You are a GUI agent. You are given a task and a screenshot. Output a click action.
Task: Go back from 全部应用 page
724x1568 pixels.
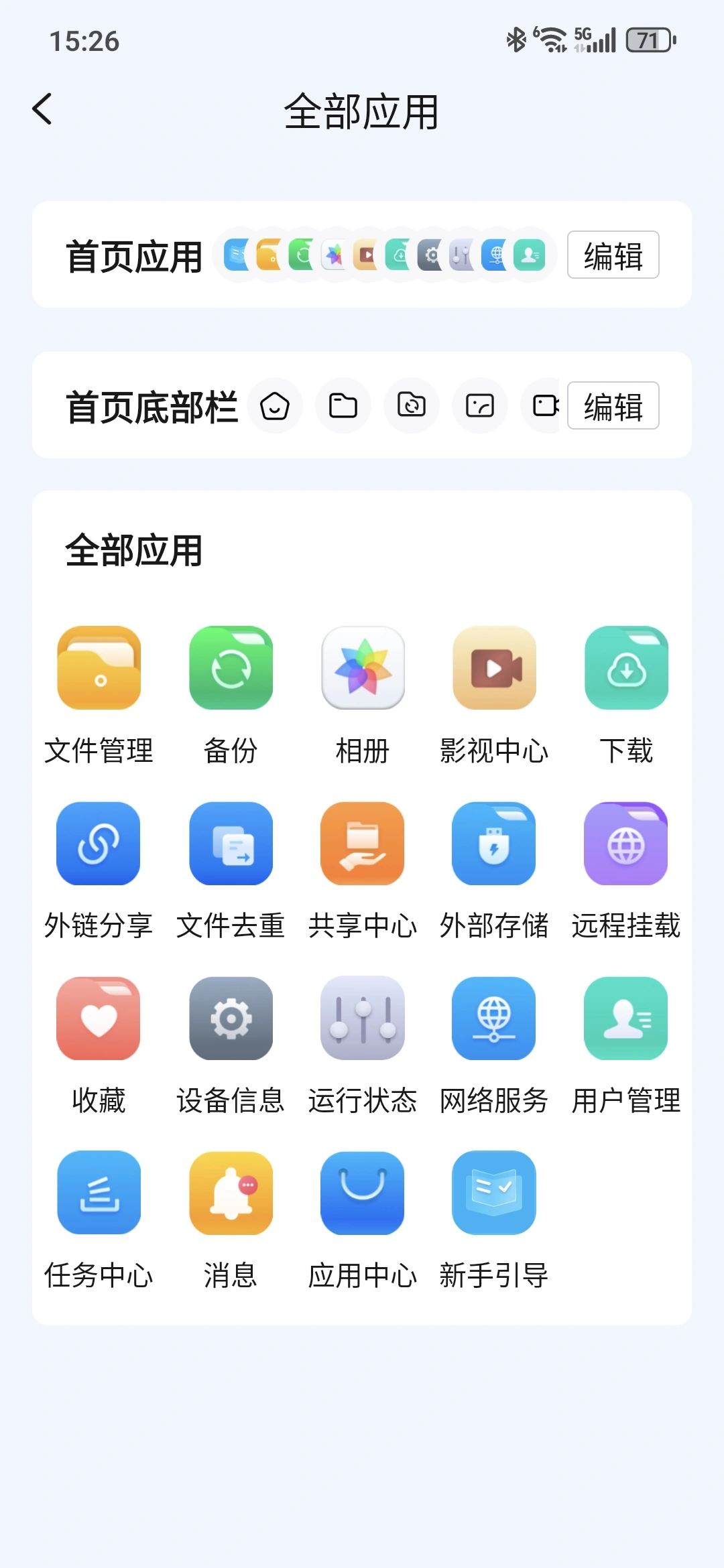[42, 109]
